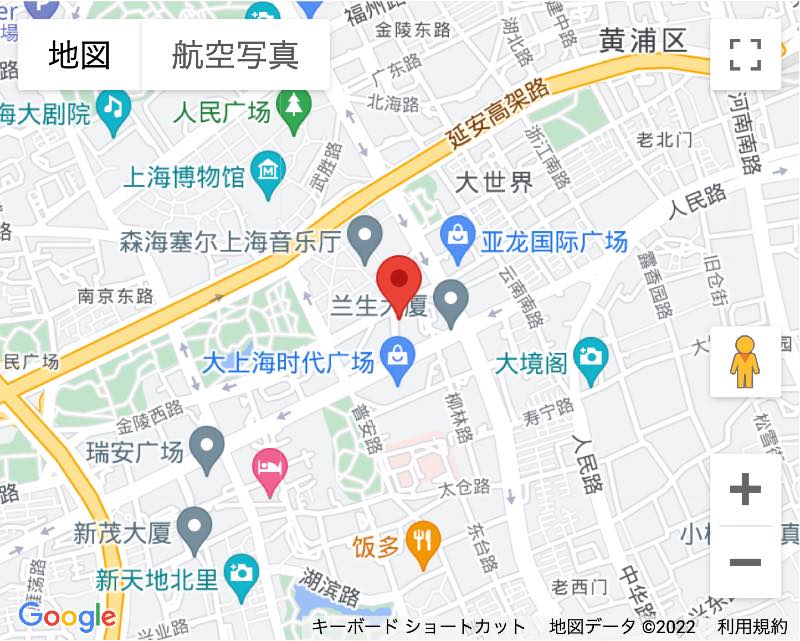Zoom in on the map

click(x=745, y=490)
